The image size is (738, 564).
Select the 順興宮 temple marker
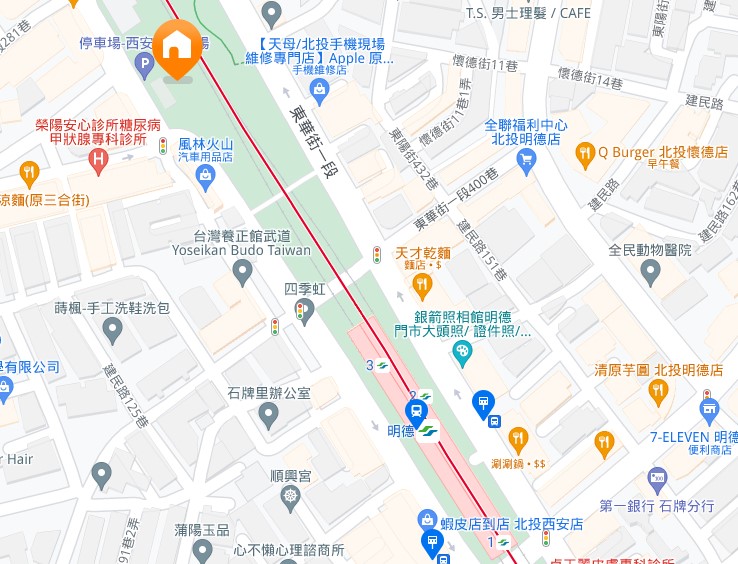(290, 496)
